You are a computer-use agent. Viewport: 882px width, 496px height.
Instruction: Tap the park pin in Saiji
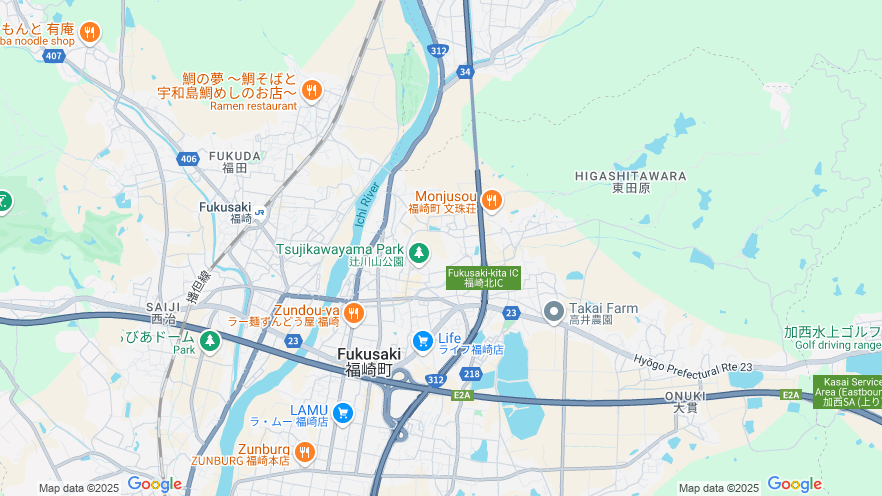point(210,342)
